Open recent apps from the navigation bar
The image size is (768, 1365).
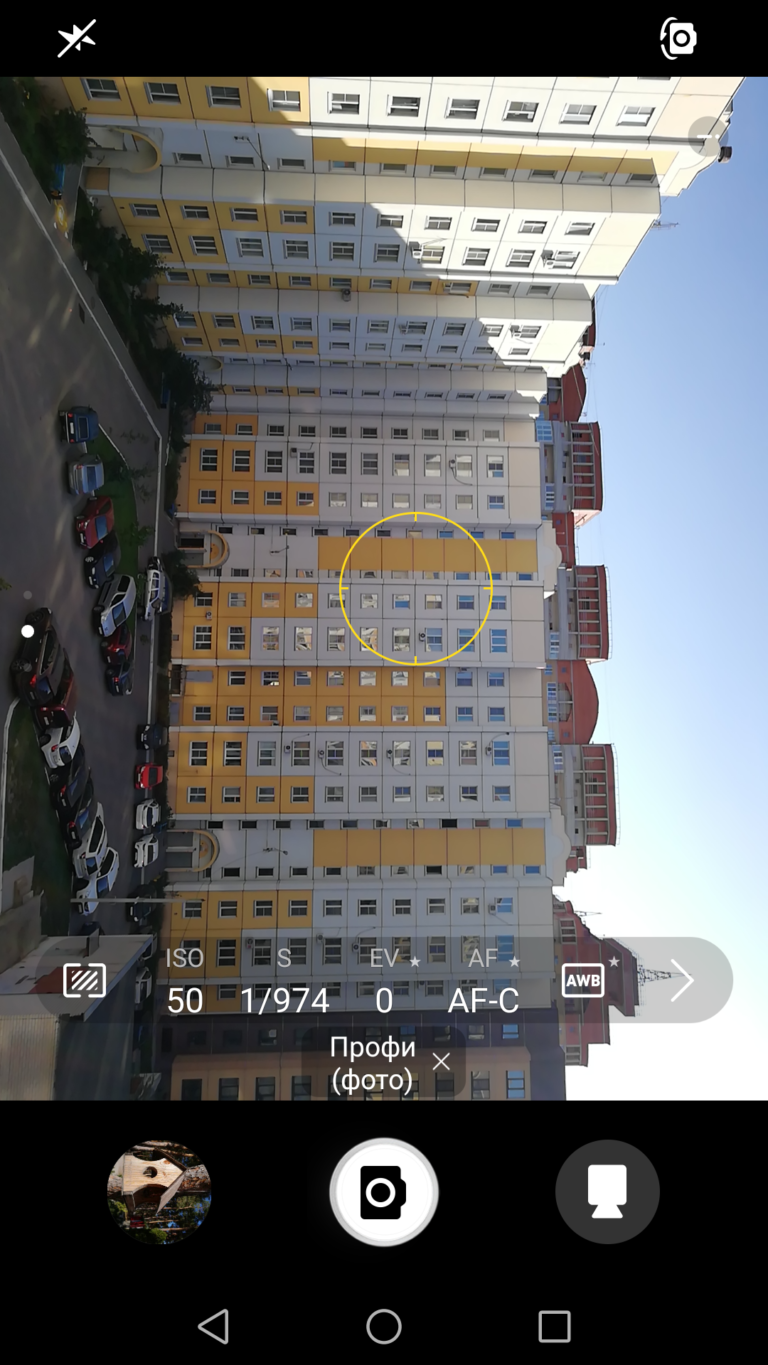coord(554,1327)
